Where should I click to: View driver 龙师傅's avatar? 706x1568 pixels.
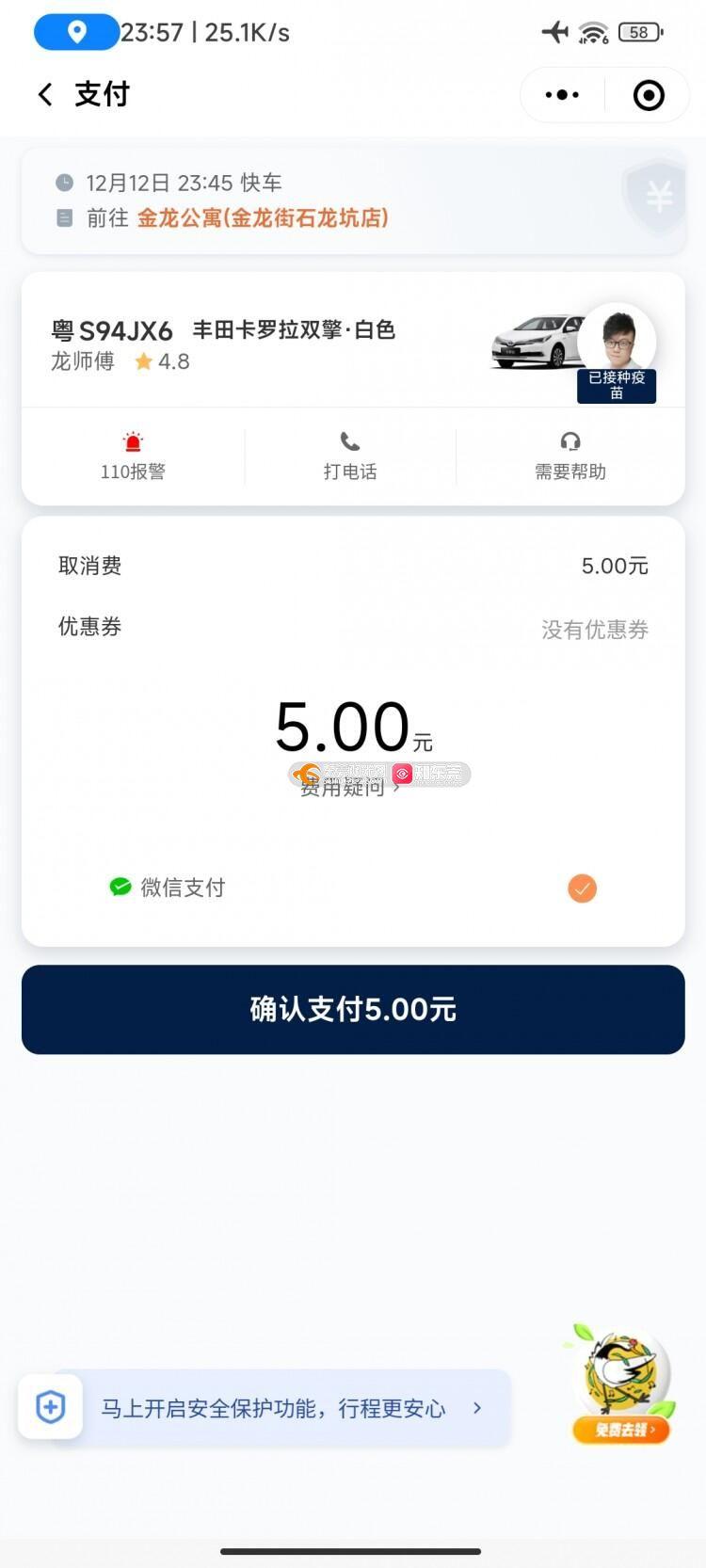[617, 340]
